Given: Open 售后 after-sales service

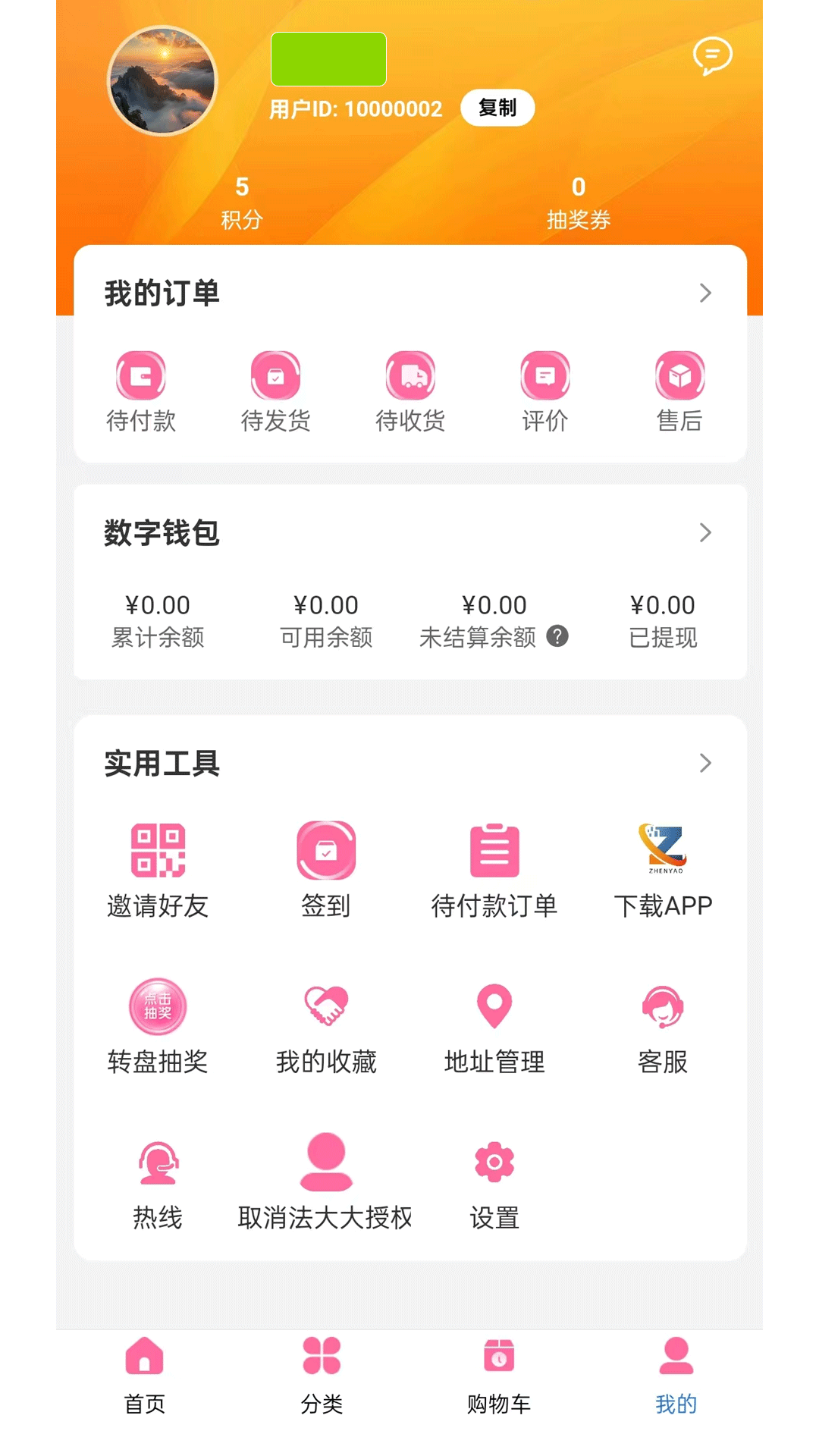Looking at the screenshot, I should click(679, 391).
